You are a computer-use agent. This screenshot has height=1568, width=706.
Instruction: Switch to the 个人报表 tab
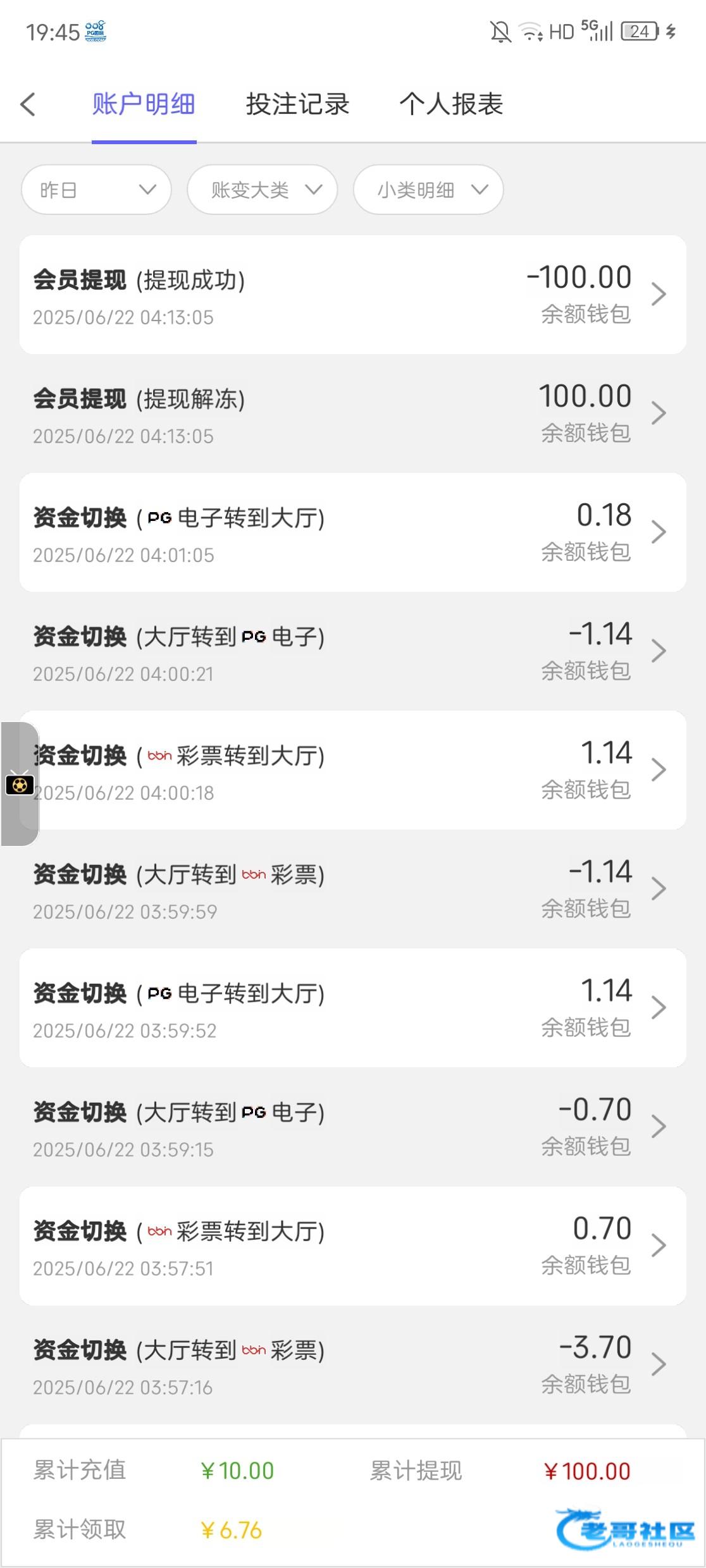point(451,104)
